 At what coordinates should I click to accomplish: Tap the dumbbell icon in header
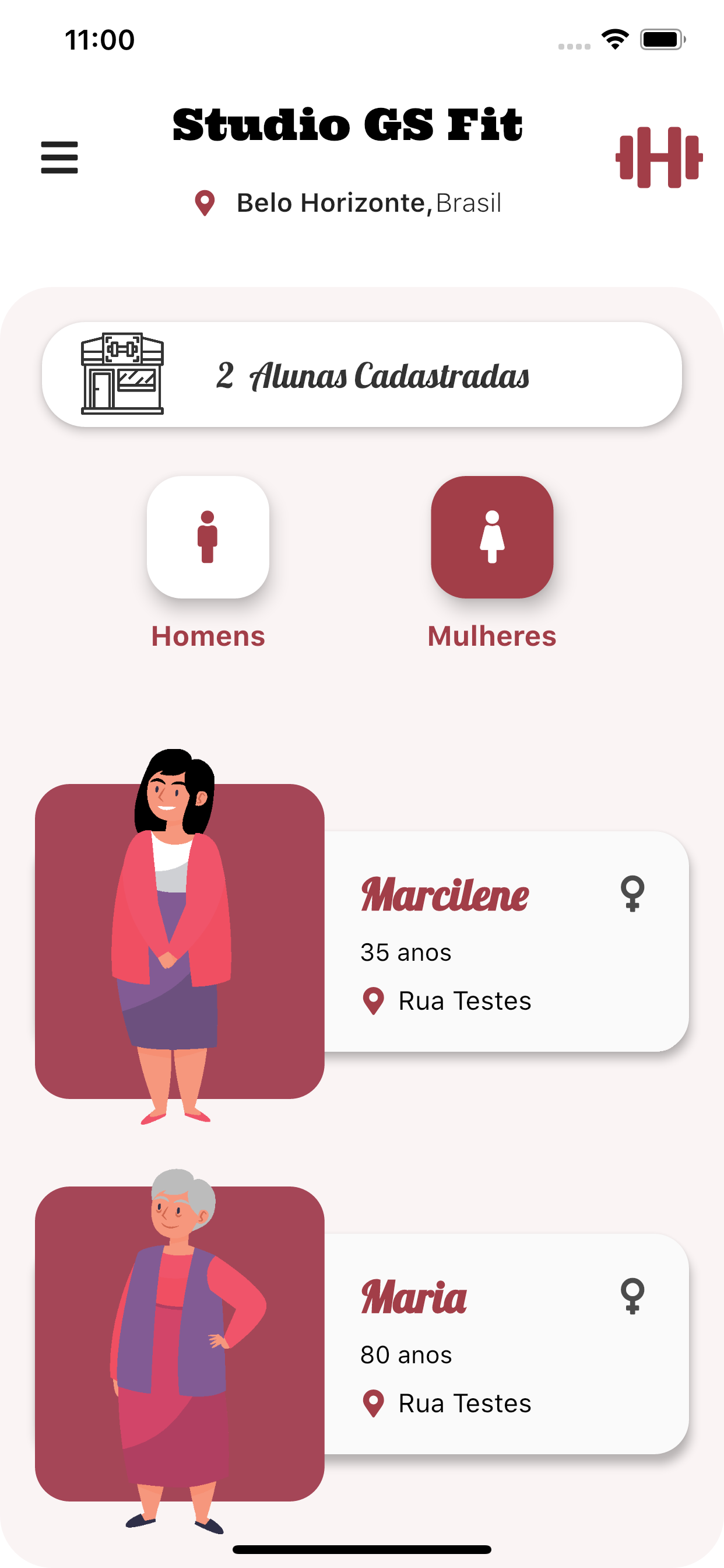659,157
